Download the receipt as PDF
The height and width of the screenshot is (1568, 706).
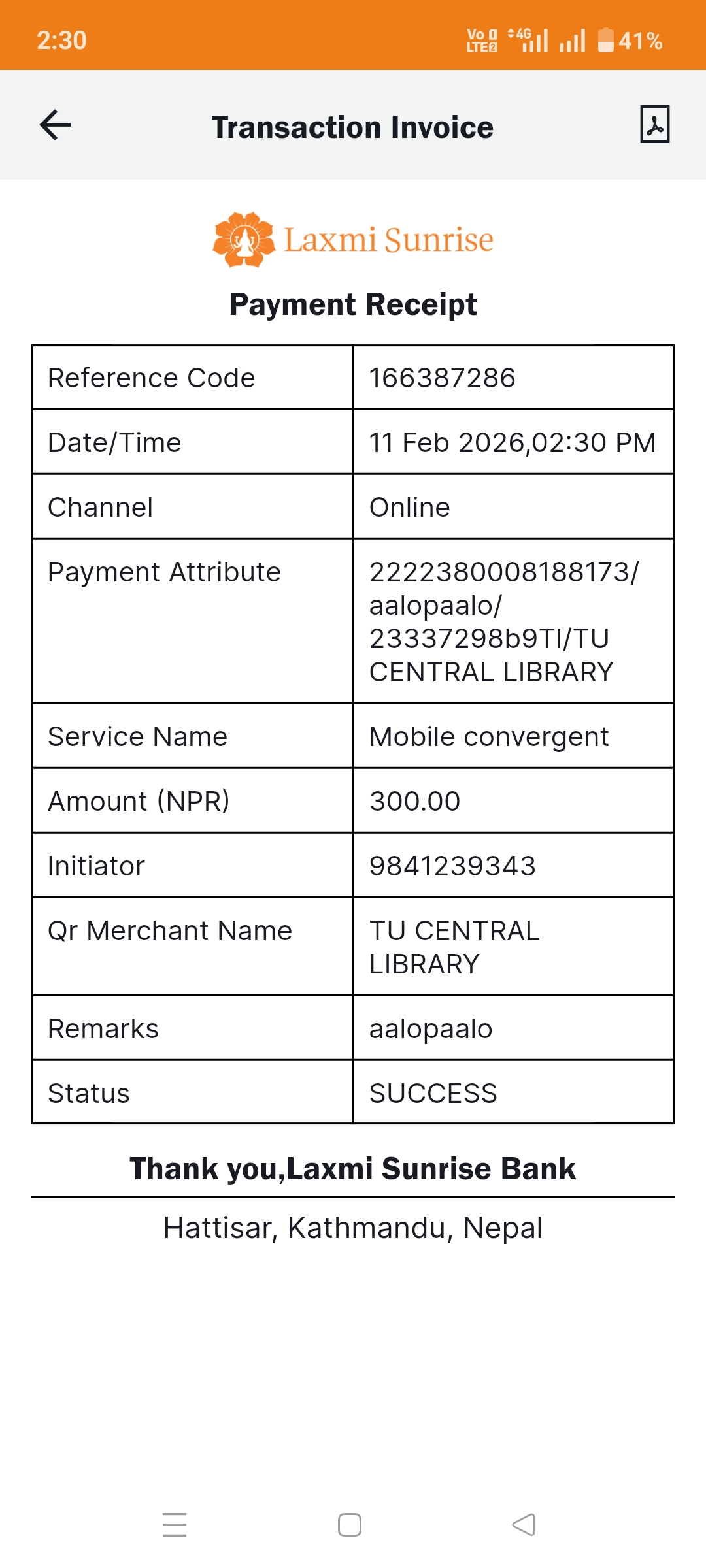click(654, 124)
